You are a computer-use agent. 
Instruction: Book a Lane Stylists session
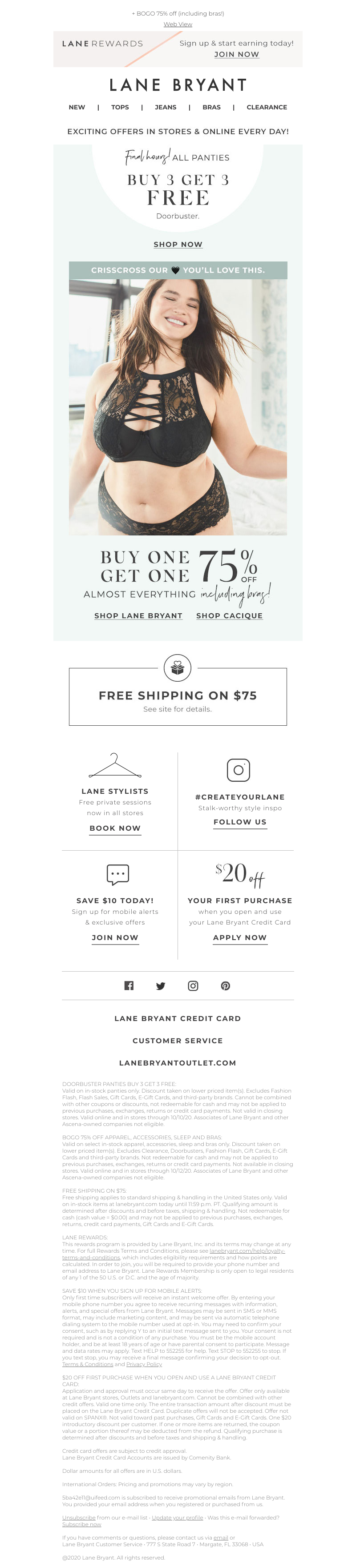[115, 828]
